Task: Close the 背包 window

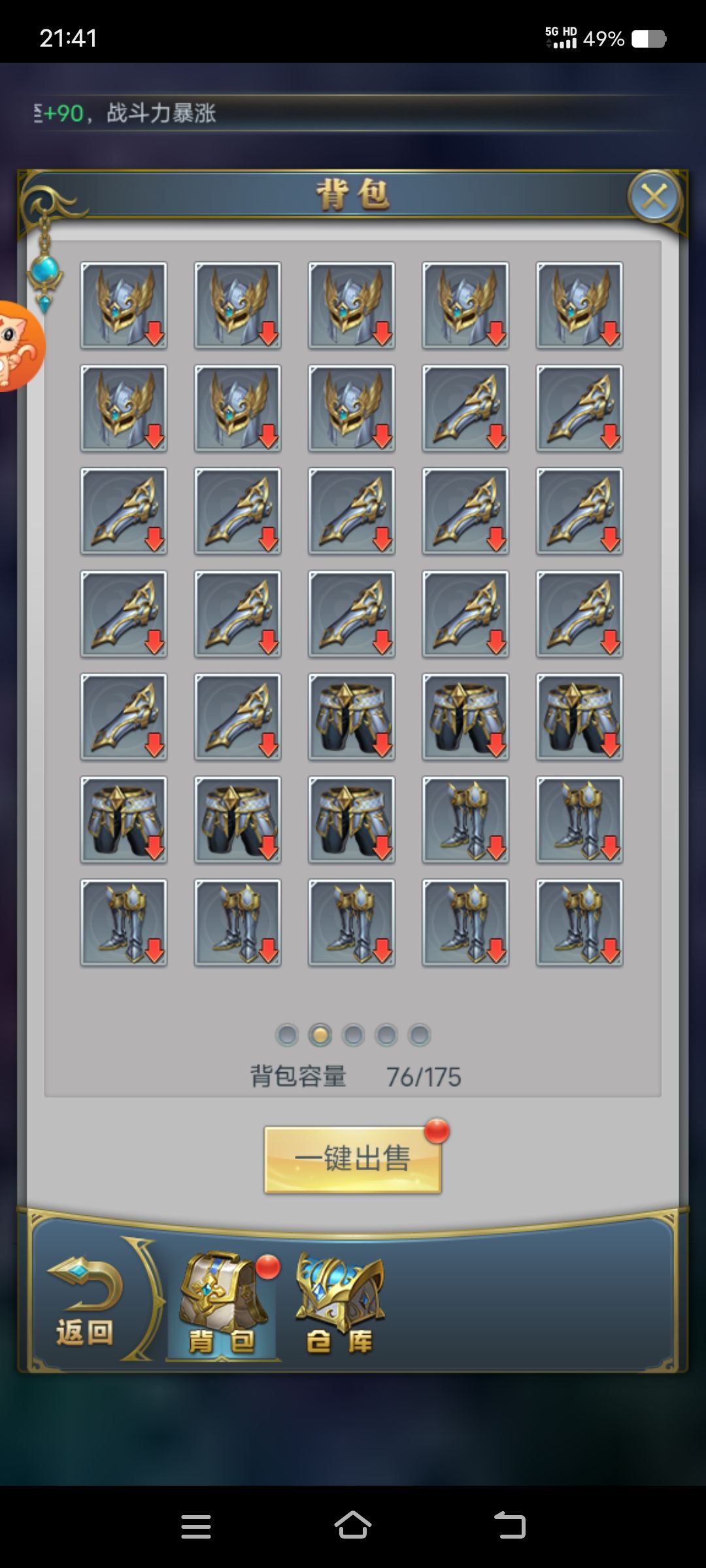Action: click(654, 197)
